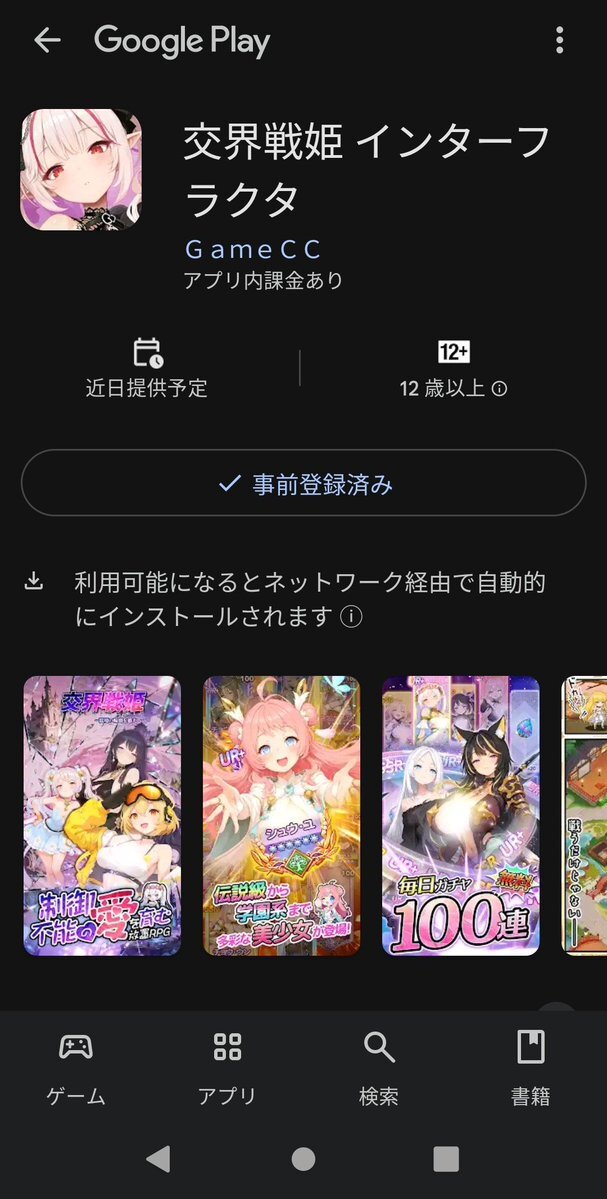
Task: Open info about automatic installation
Action: pos(351,618)
